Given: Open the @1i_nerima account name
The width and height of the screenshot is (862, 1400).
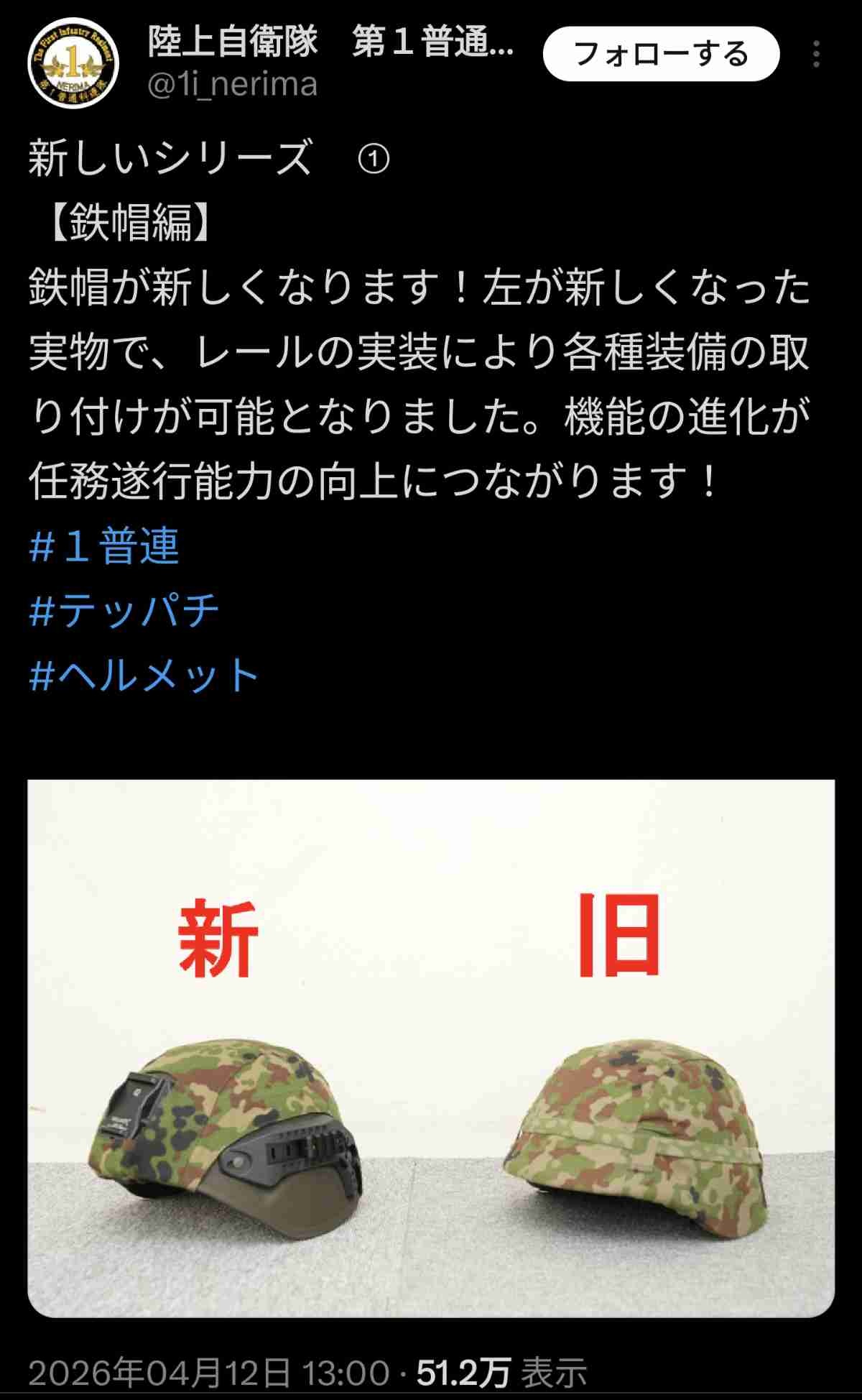Looking at the screenshot, I should [x=232, y=85].
